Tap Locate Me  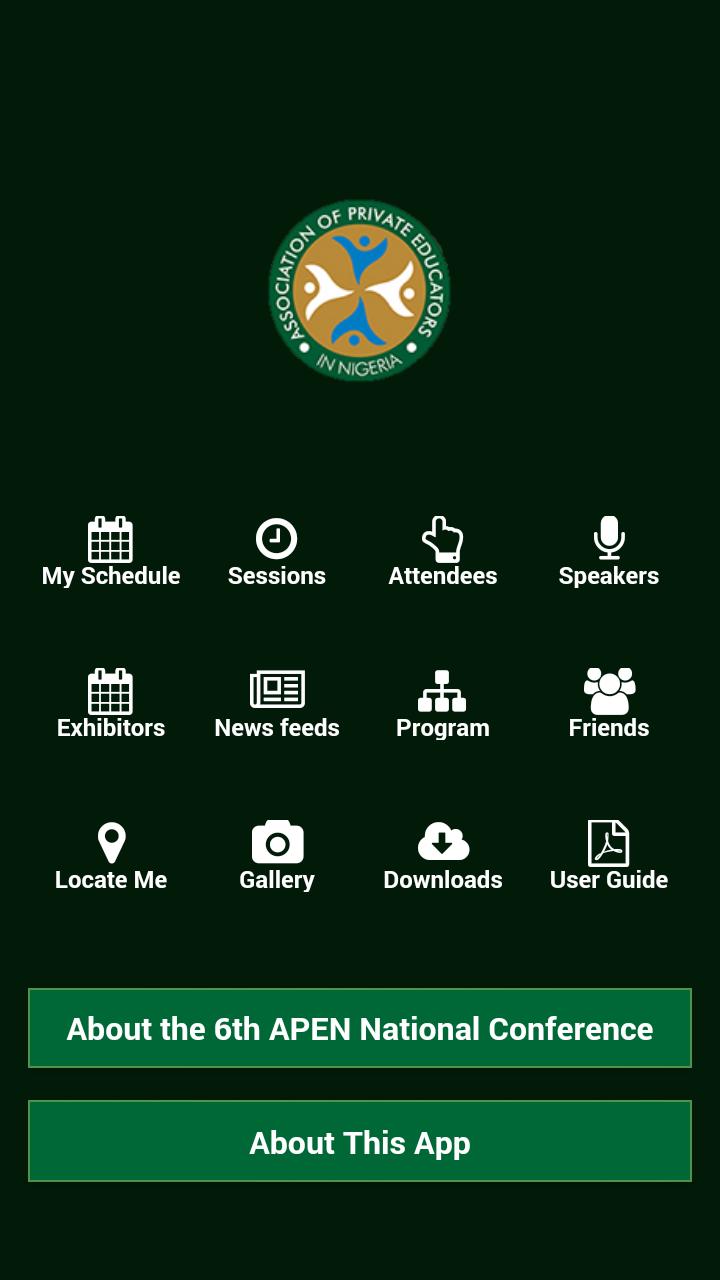(111, 856)
